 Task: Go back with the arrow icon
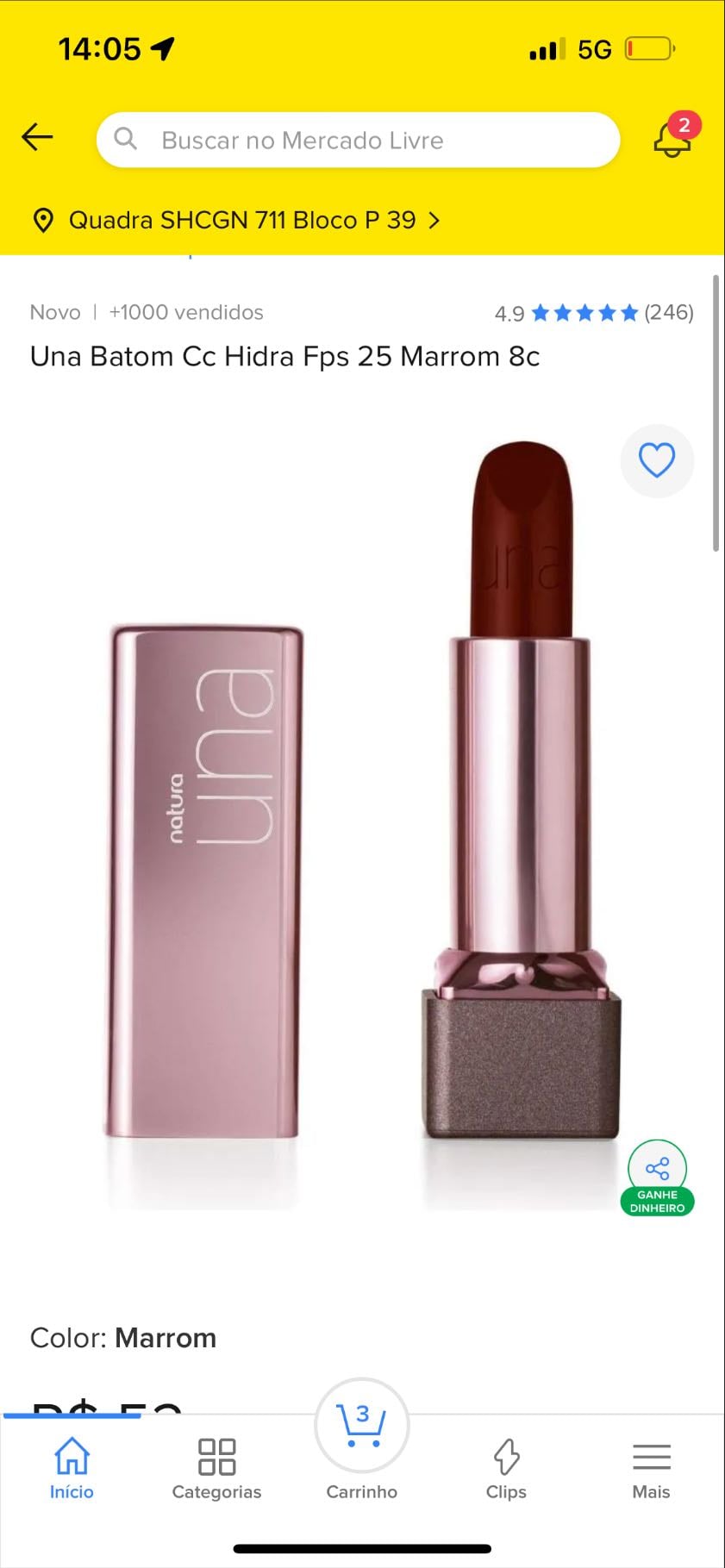click(x=37, y=137)
